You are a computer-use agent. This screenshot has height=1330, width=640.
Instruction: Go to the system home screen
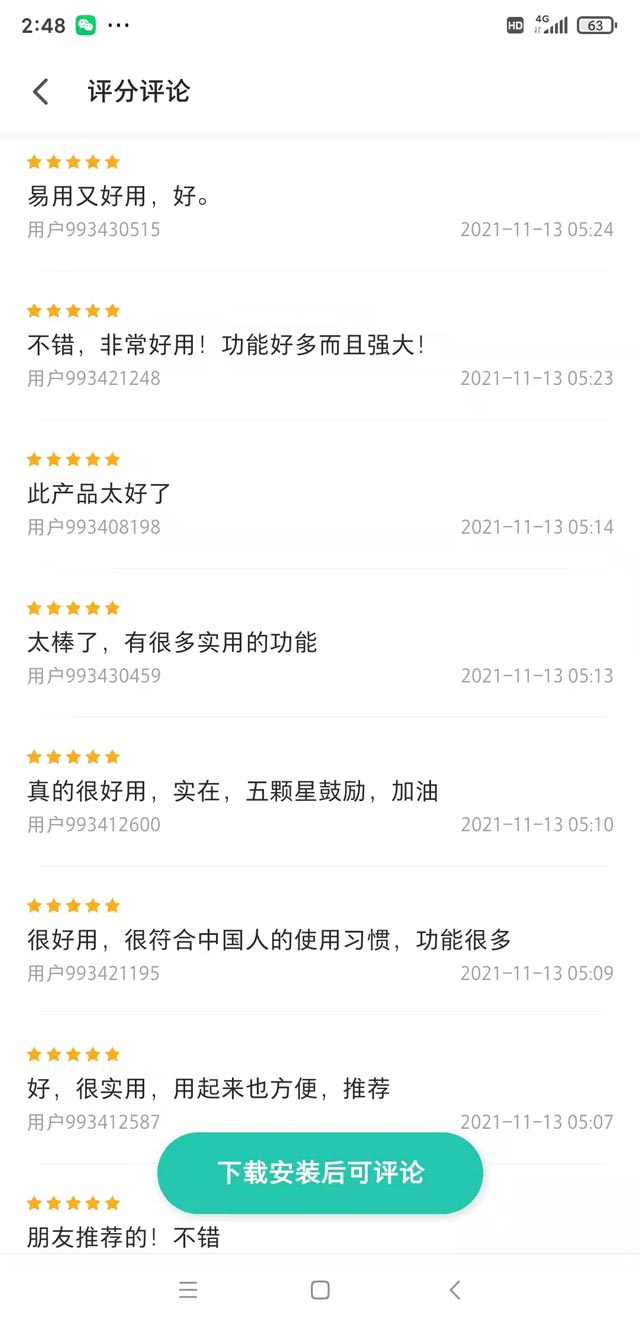(x=320, y=1290)
